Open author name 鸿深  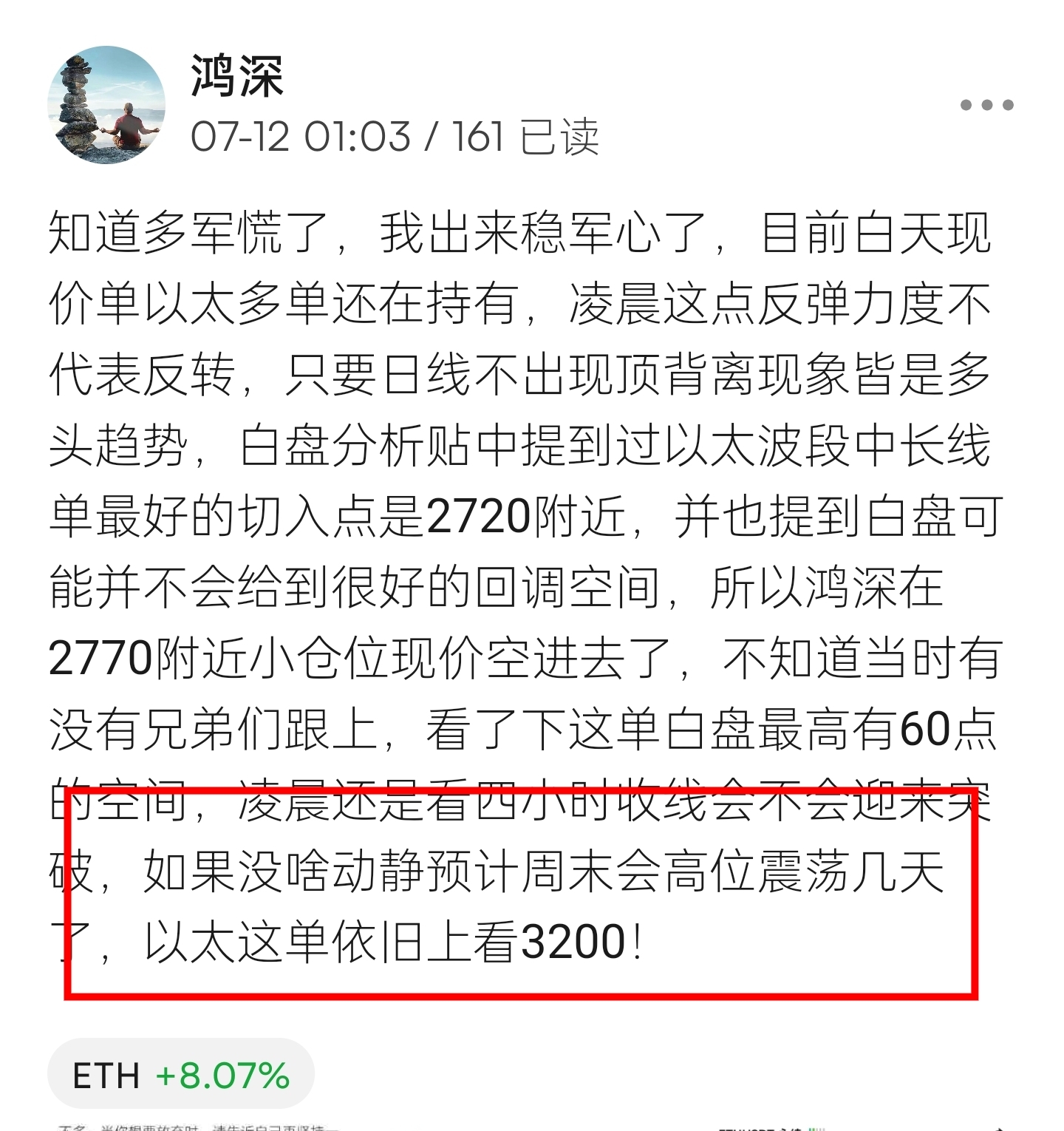[x=236, y=76]
